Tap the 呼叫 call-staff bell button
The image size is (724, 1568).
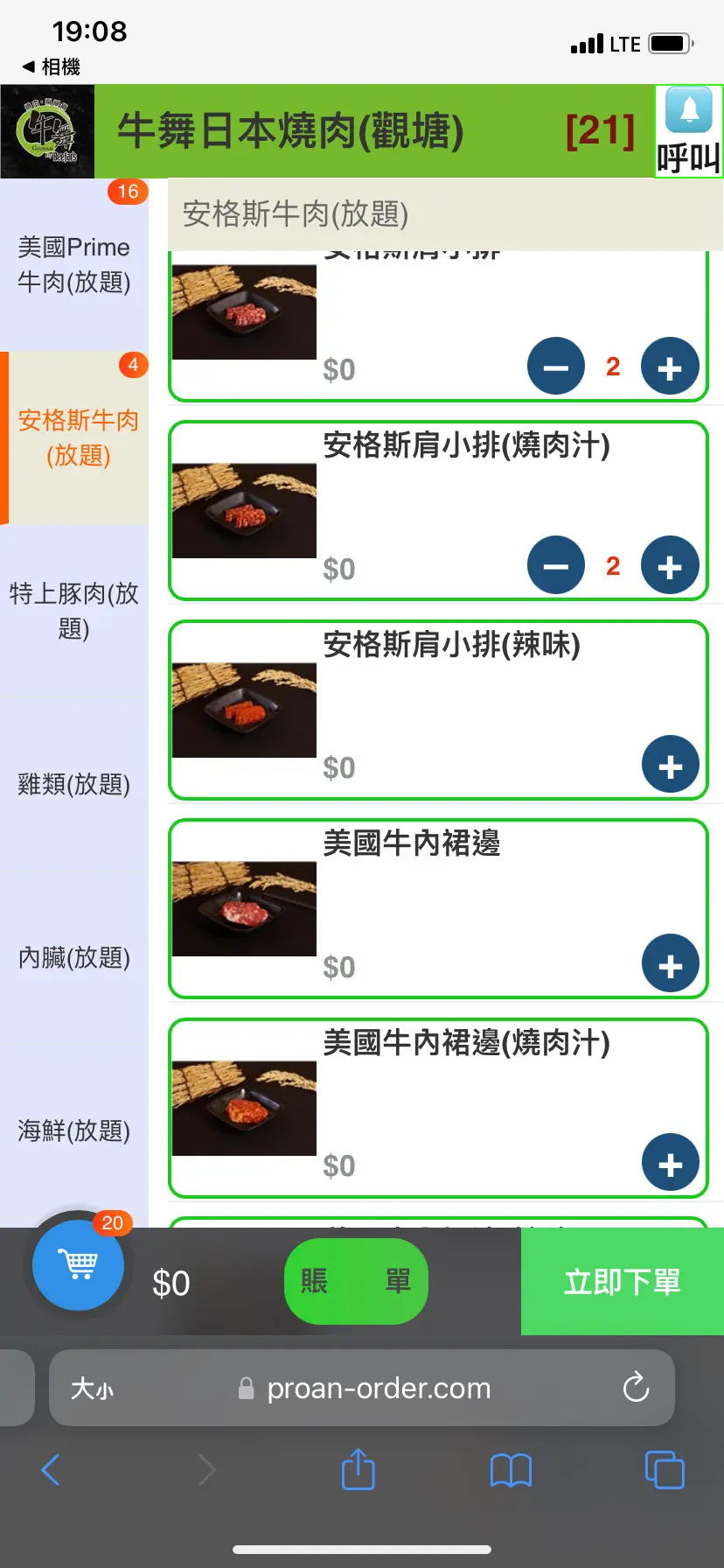[x=688, y=131]
